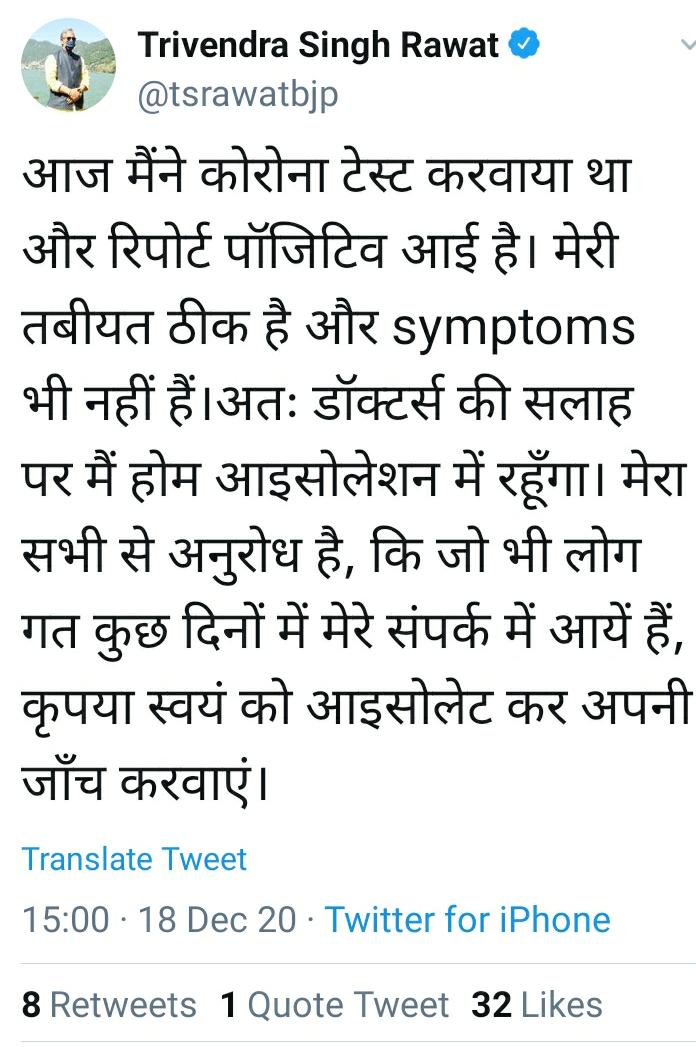View the 32 Likes list
This screenshot has width=696, height=1047.
coord(537,1005)
